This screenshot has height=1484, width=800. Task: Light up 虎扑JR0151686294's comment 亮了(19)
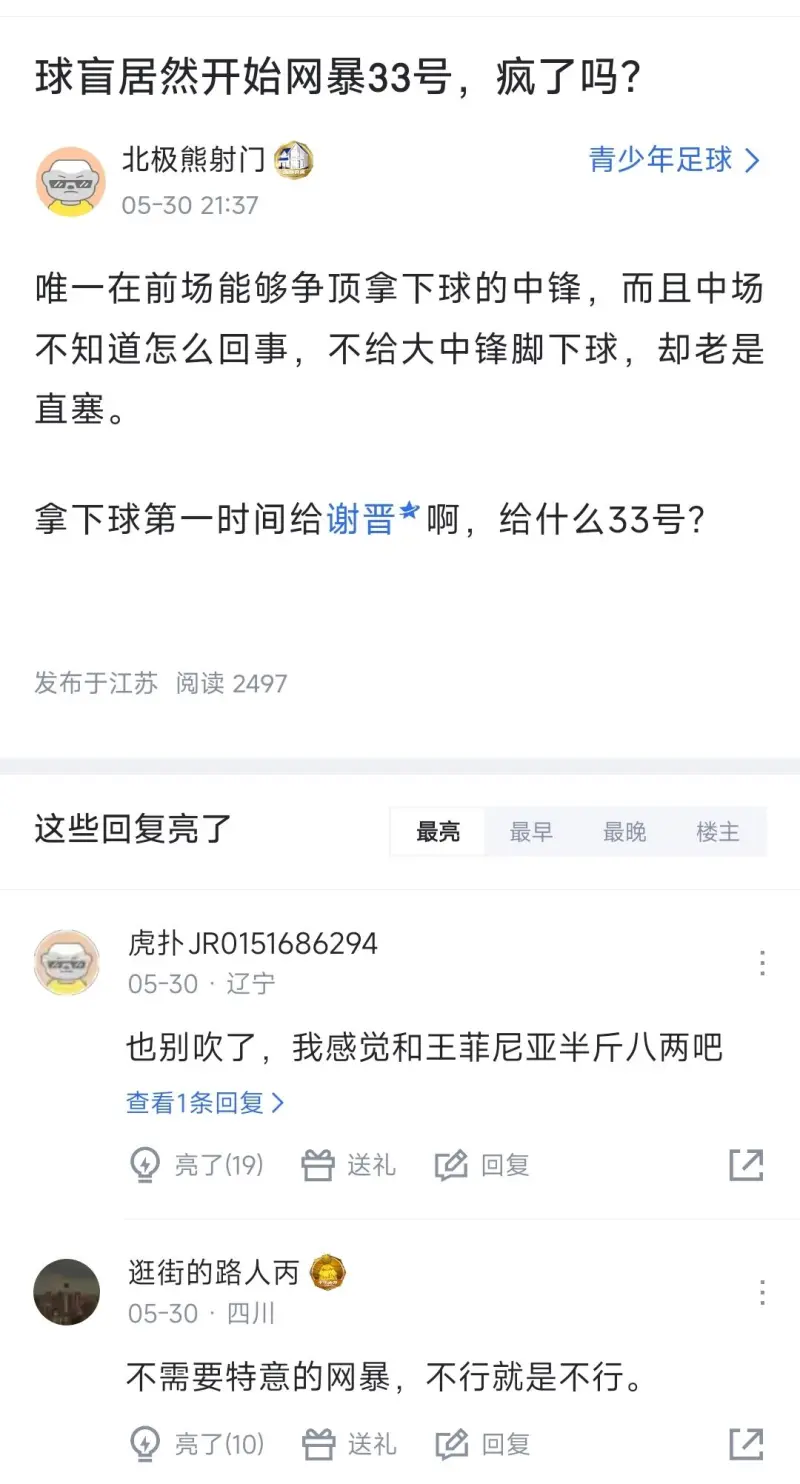(197, 1165)
